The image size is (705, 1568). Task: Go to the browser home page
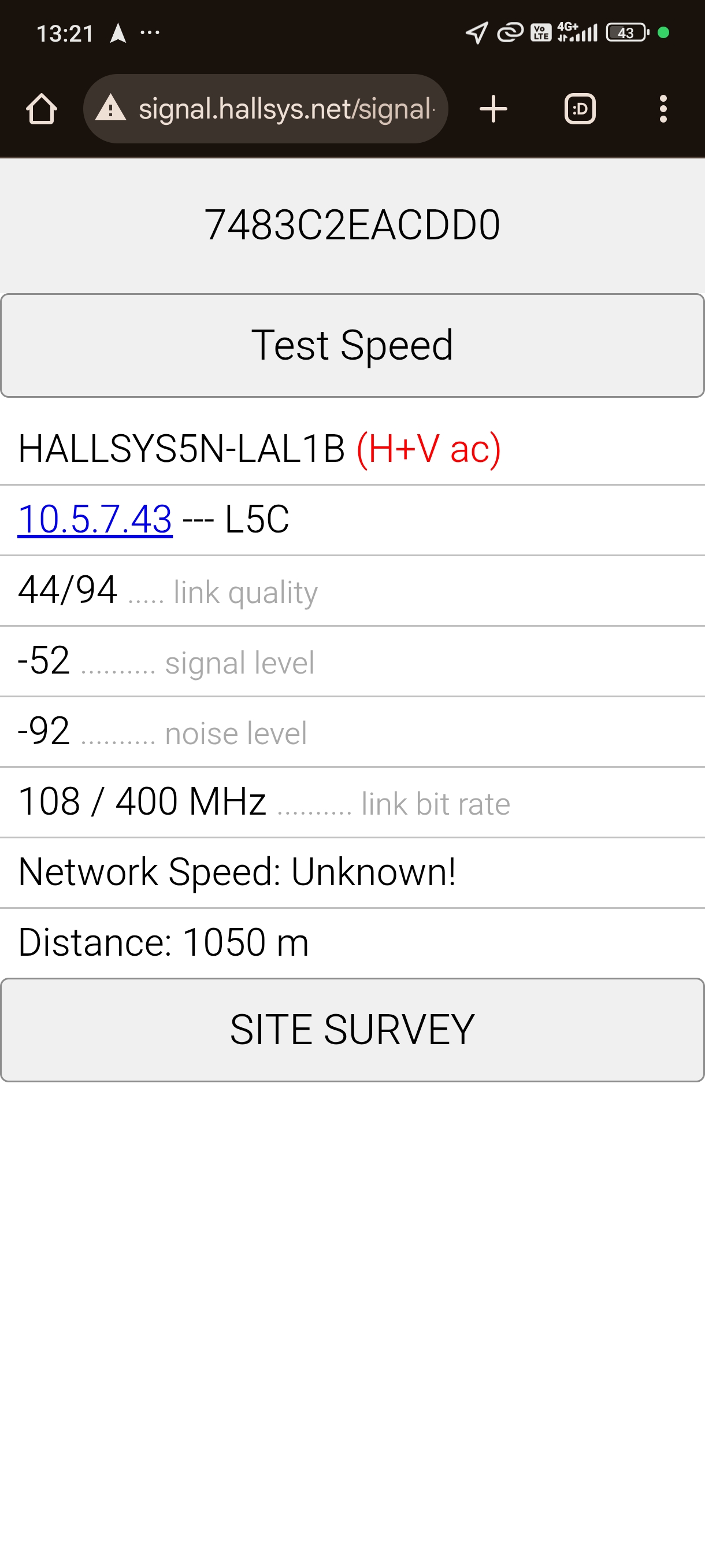click(42, 110)
